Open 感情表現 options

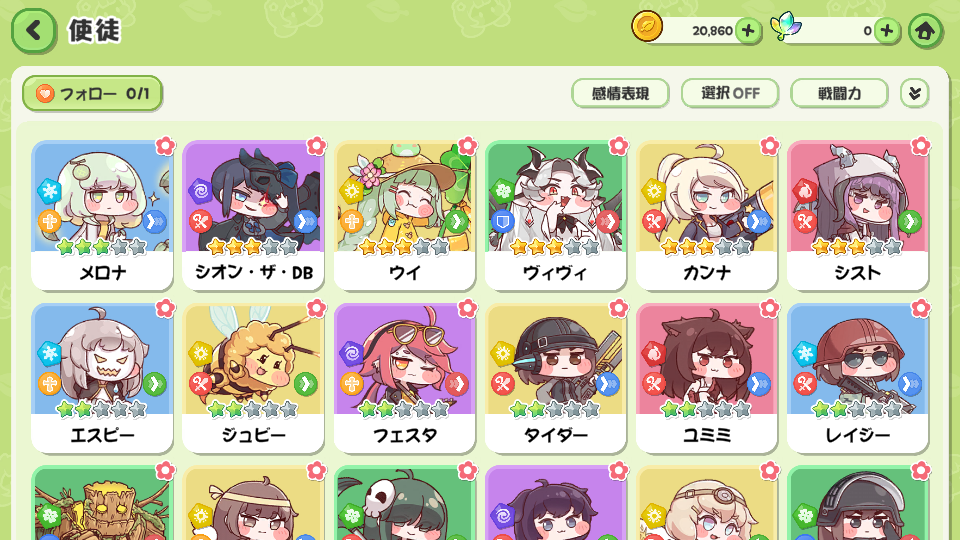coord(621,94)
